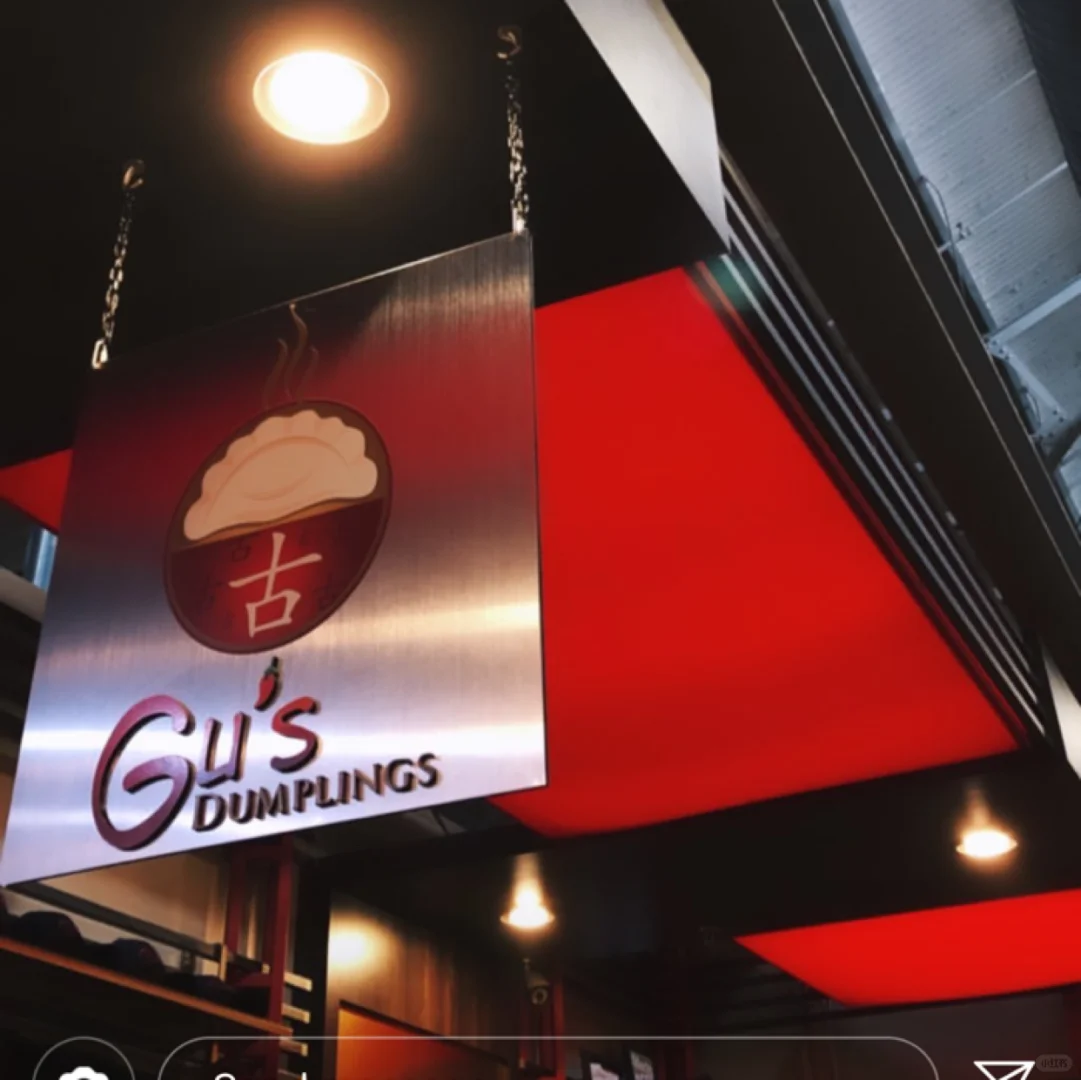Tap the send message field
The height and width of the screenshot is (1080, 1081).
(x=548, y=1066)
